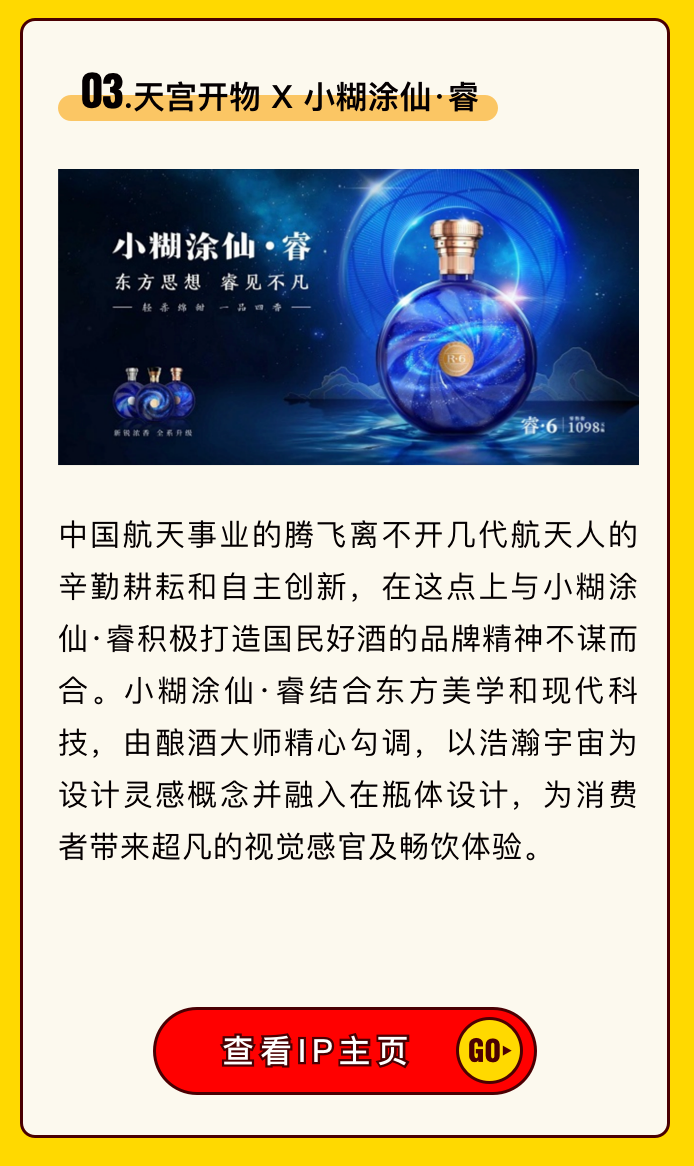Open the 查看IP主页 button
The width and height of the screenshot is (694, 1166).
344,1050
